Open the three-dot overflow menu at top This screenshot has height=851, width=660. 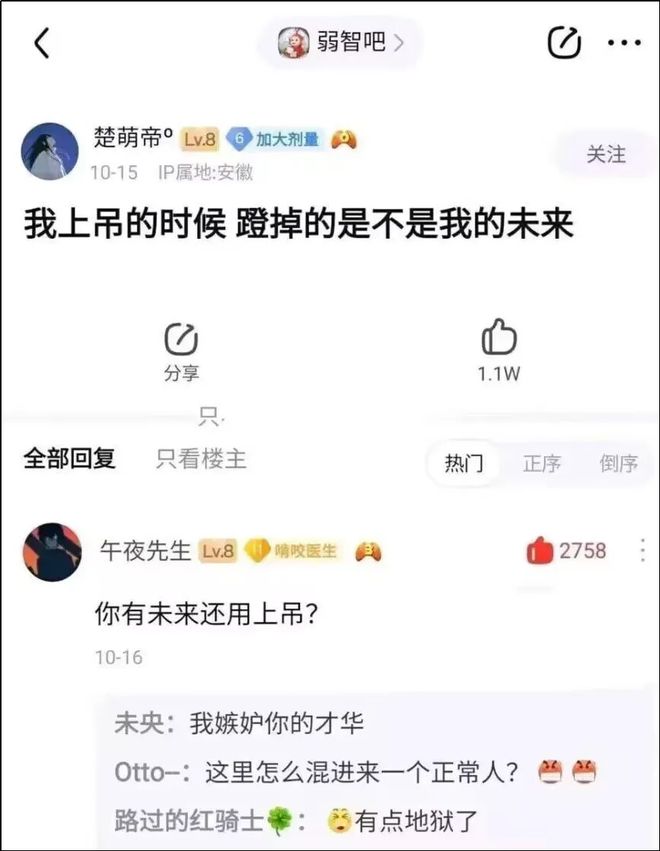point(624,43)
